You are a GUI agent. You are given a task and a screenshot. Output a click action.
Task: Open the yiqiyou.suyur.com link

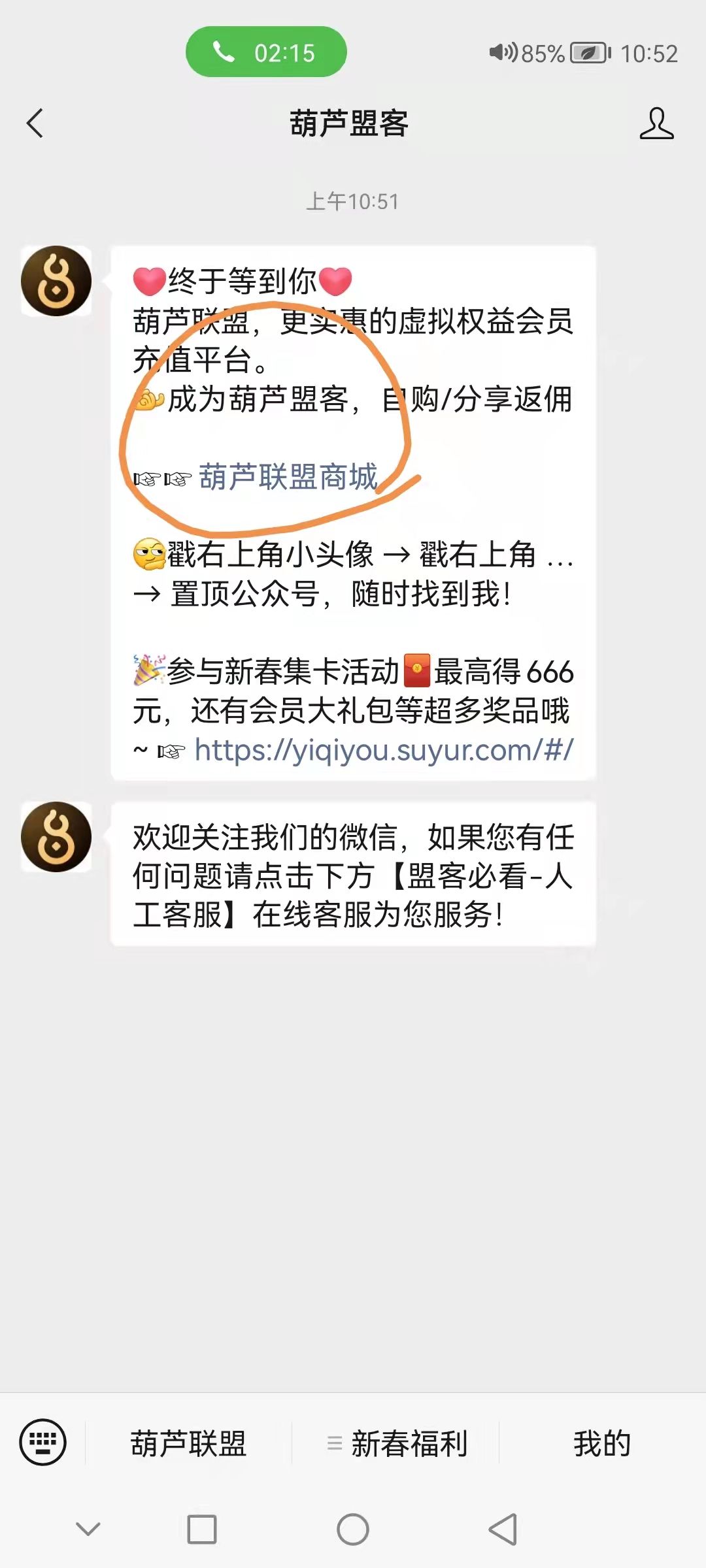tap(384, 750)
